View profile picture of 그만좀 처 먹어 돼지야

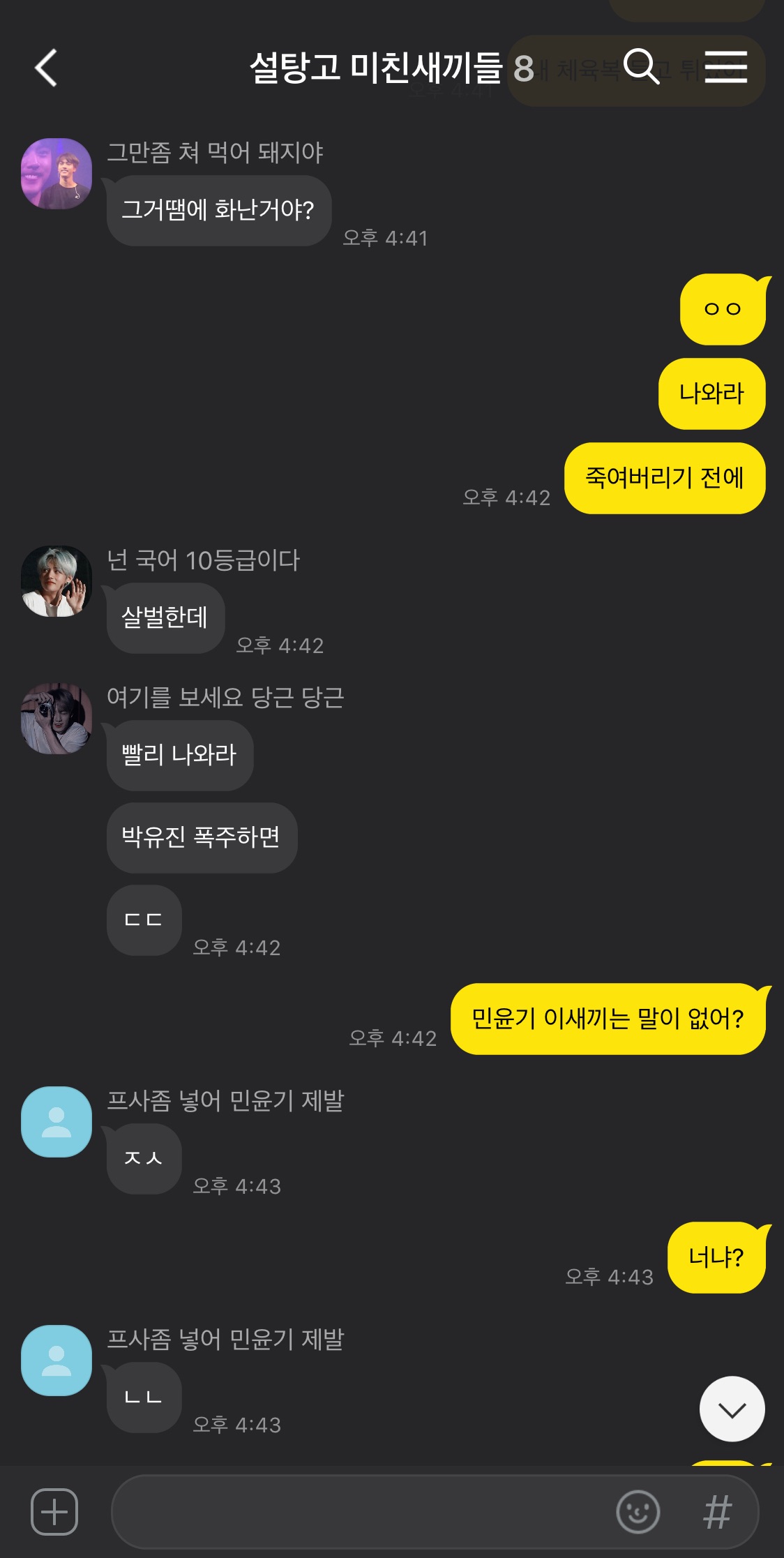[x=56, y=174]
